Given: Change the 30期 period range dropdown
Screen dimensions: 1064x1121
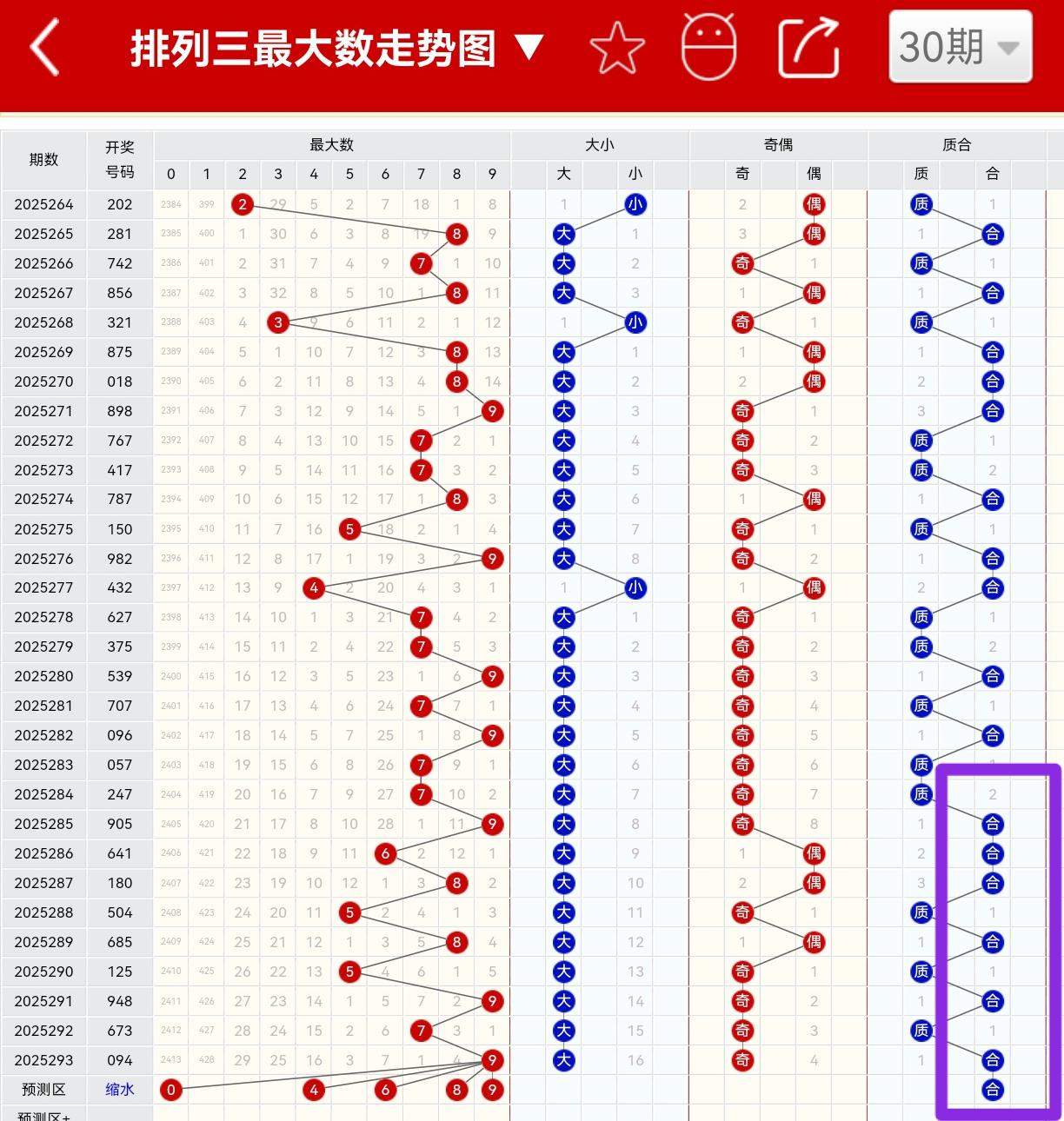Looking at the screenshot, I should tap(960, 48).
